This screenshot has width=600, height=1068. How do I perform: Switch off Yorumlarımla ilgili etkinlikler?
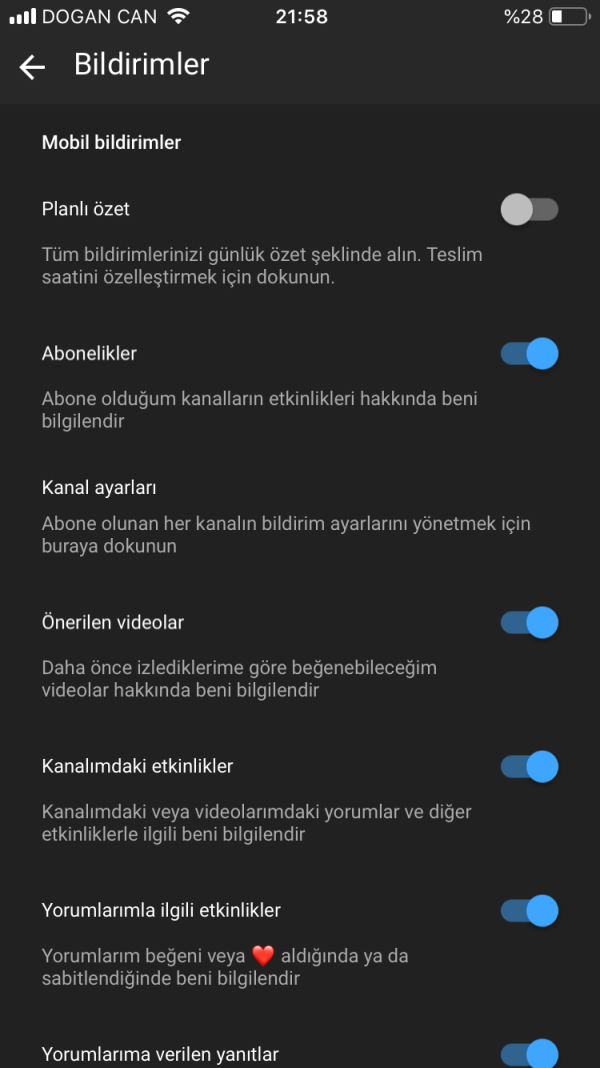pyautogui.click(x=529, y=911)
